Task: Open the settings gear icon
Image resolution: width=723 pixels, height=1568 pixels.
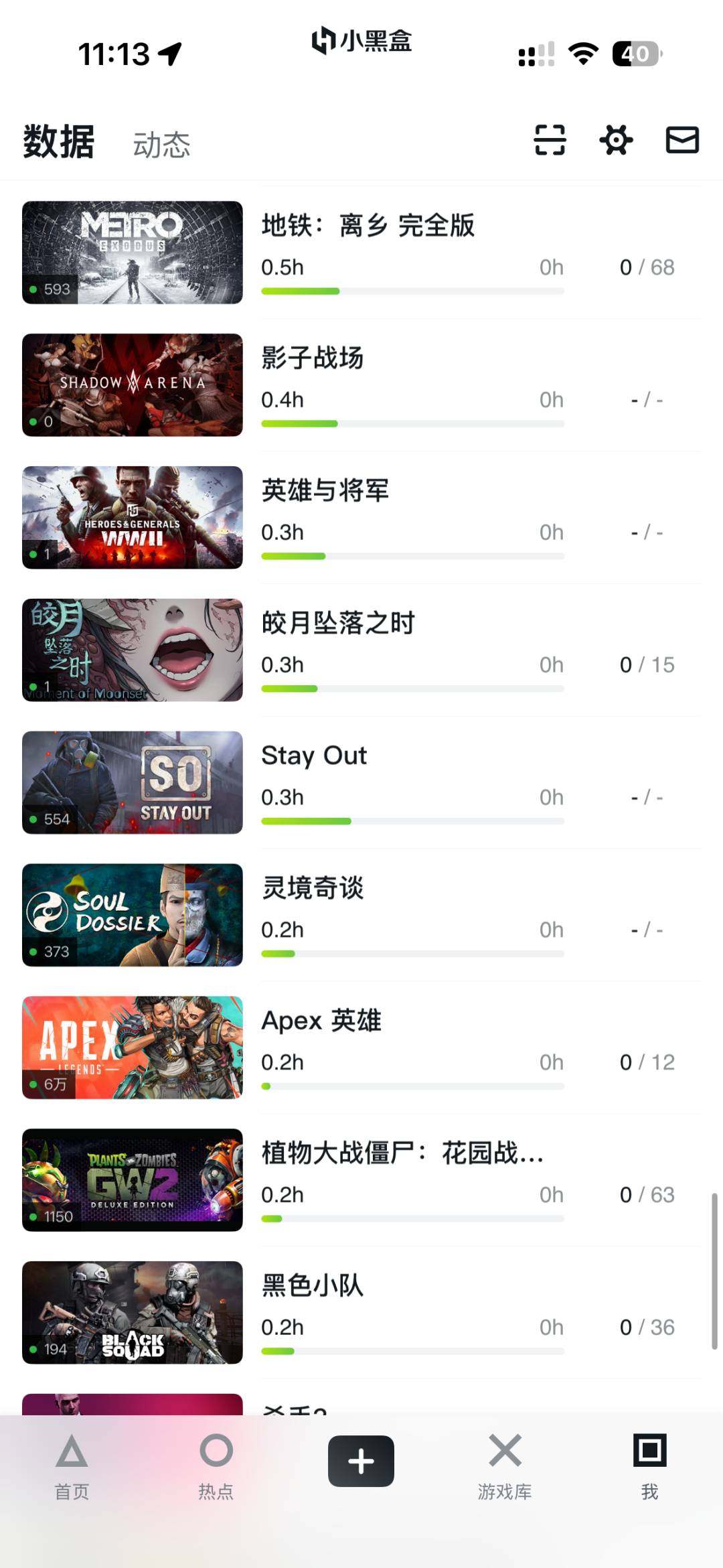Action: tap(615, 140)
